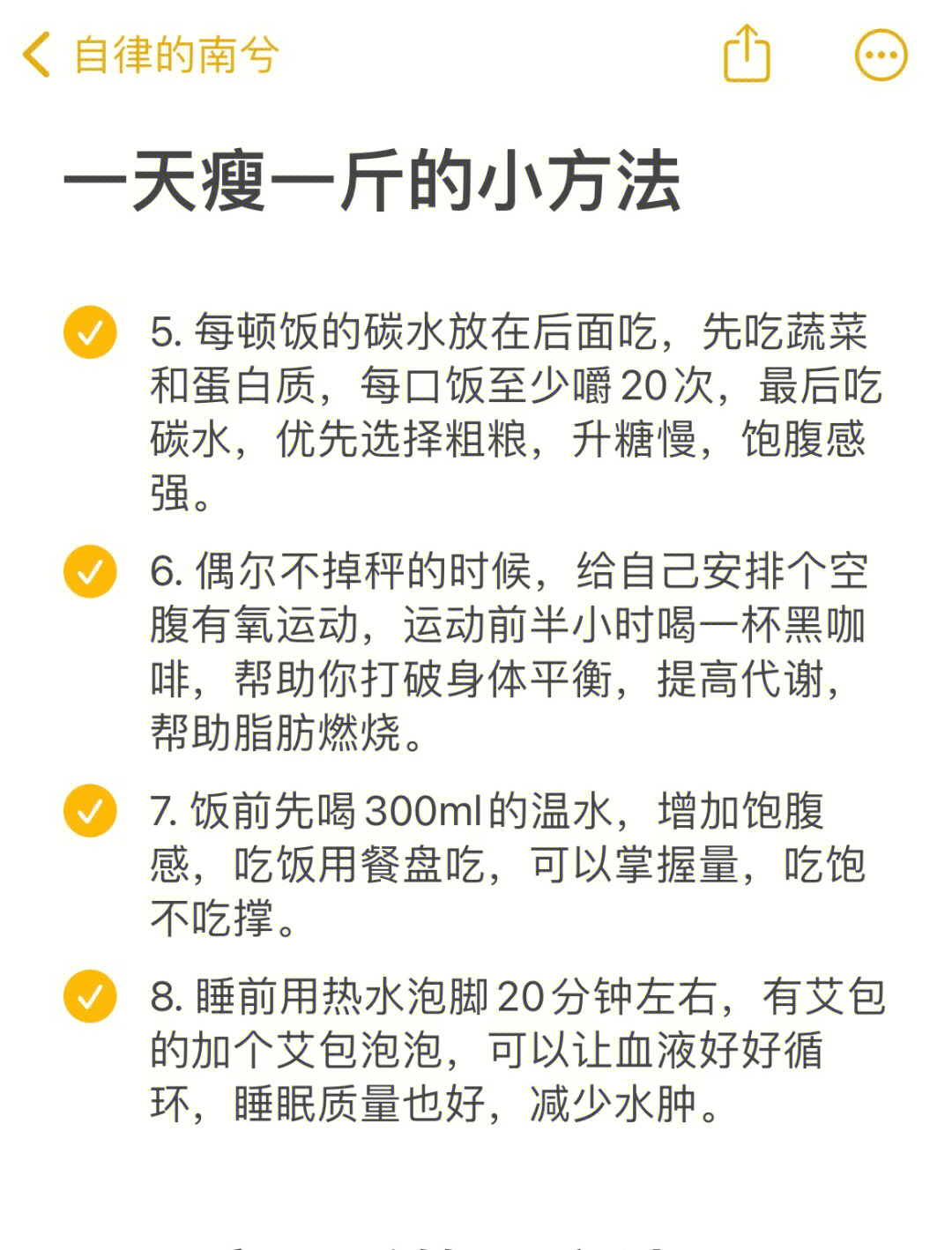
Task: Uncheck item 5 about eating carbs last
Action: click(x=90, y=333)
